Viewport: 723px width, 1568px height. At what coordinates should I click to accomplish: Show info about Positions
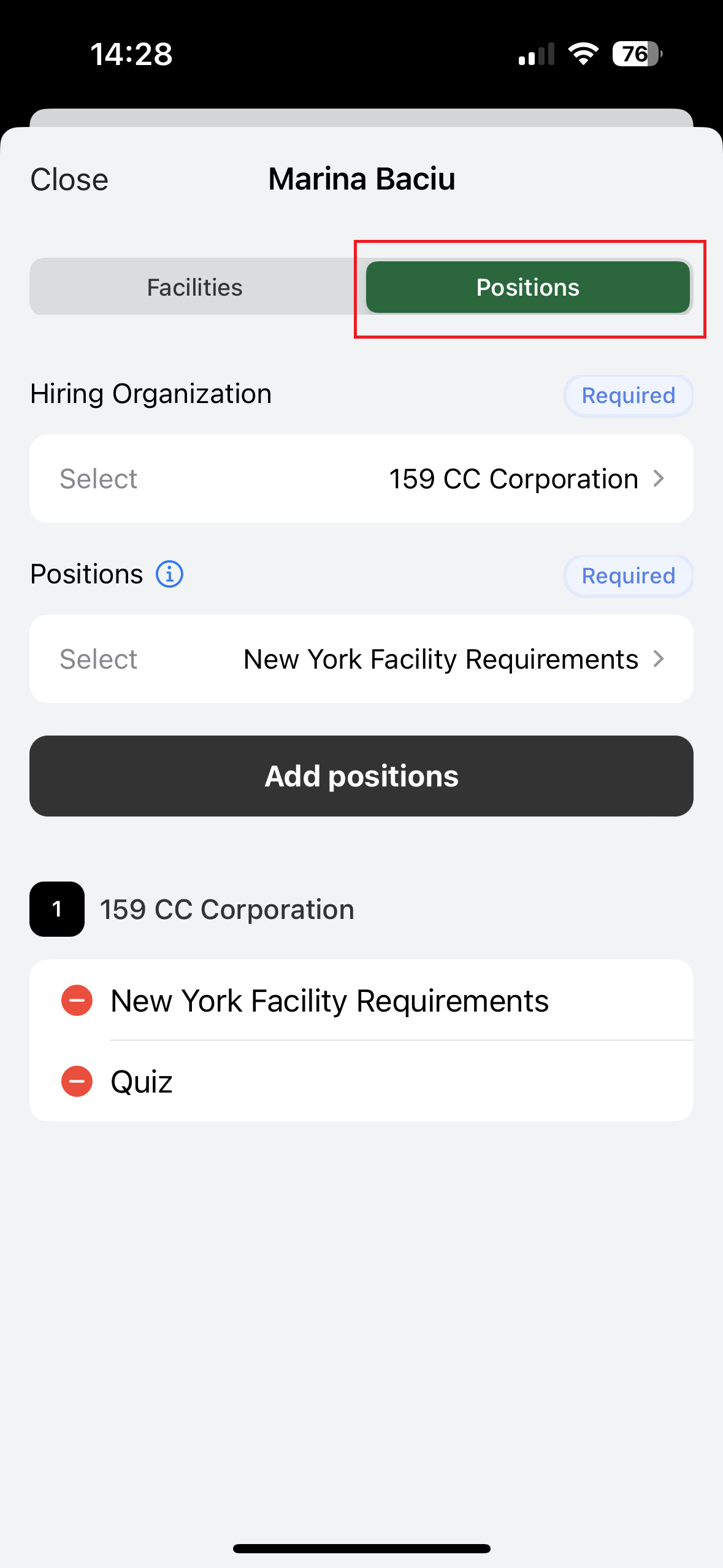click(x=169, y=574)
